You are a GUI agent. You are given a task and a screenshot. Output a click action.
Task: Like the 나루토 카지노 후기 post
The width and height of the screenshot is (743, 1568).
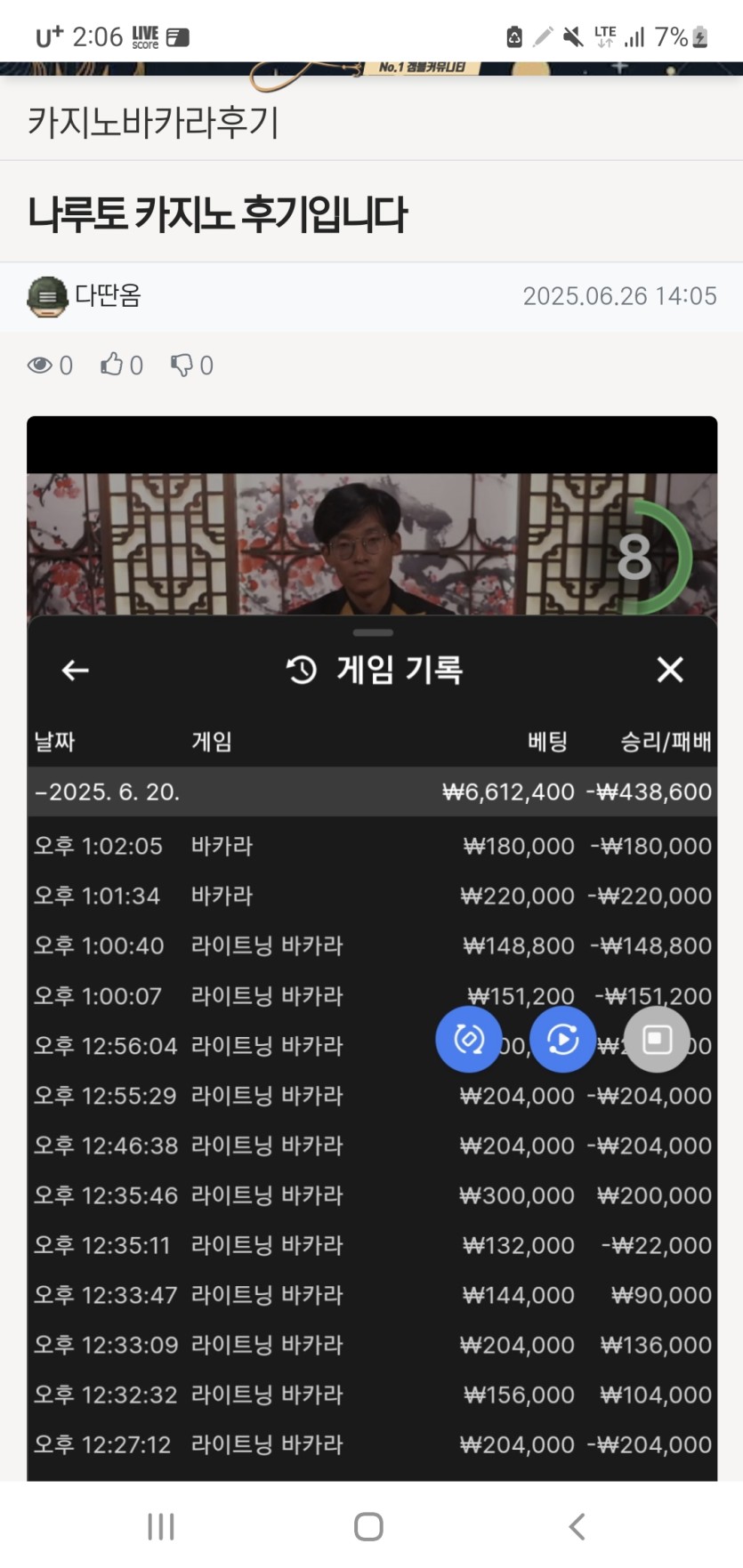[x=112, y=365]
